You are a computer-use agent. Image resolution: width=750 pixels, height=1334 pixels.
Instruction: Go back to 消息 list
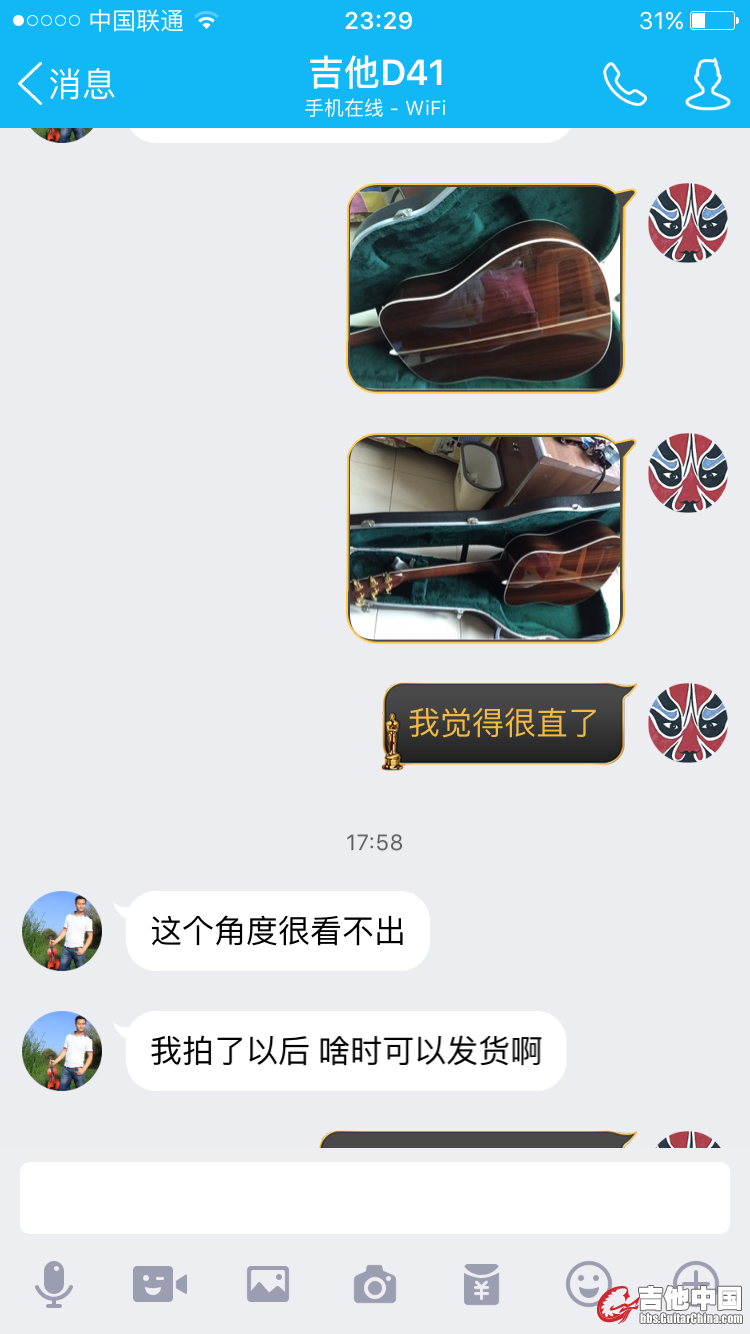click(x=66, y=84)
